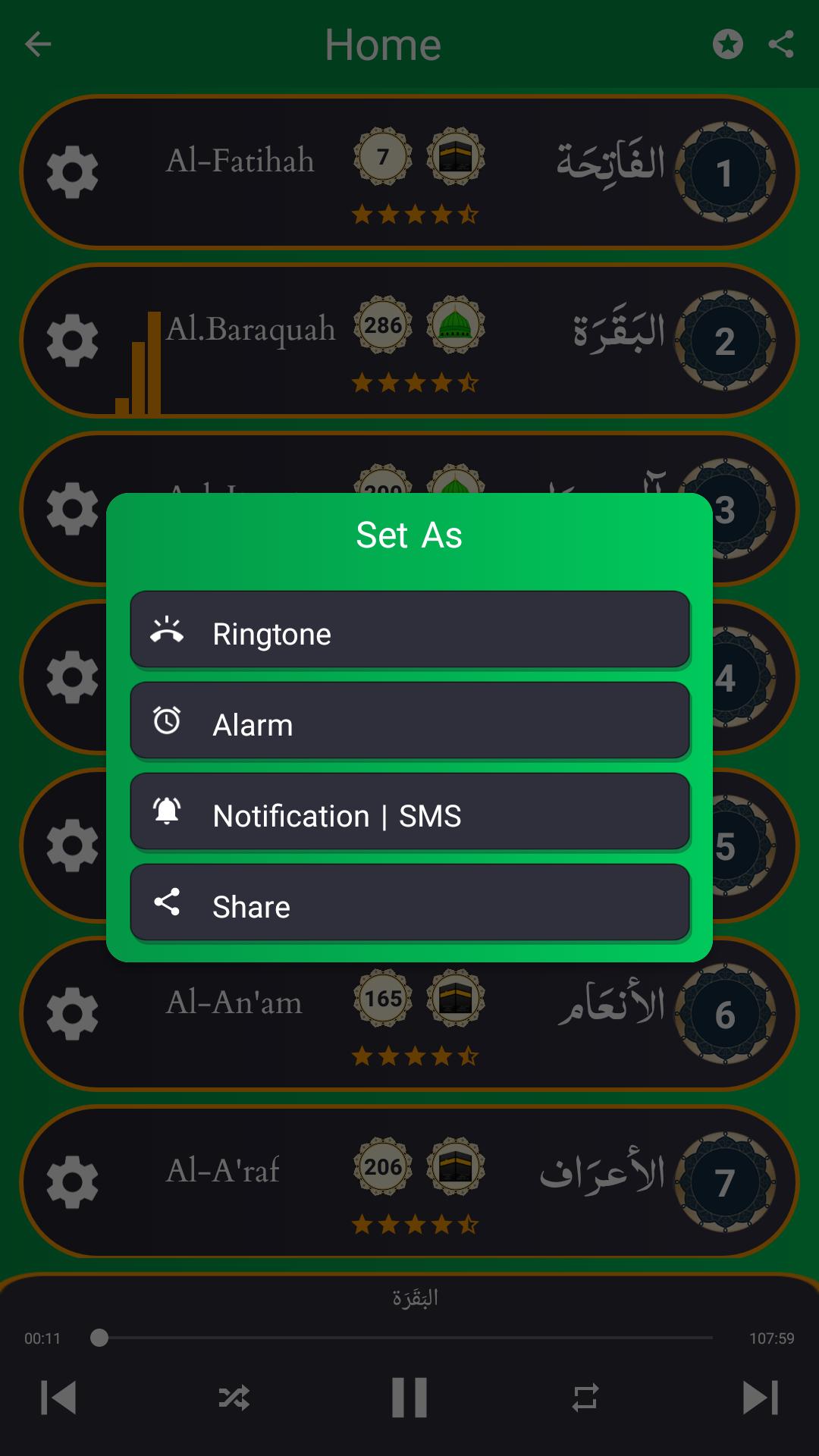819x1456 pixels.
Task: Open settings gear for Al-A'raf
Action: click(72, 1183)
